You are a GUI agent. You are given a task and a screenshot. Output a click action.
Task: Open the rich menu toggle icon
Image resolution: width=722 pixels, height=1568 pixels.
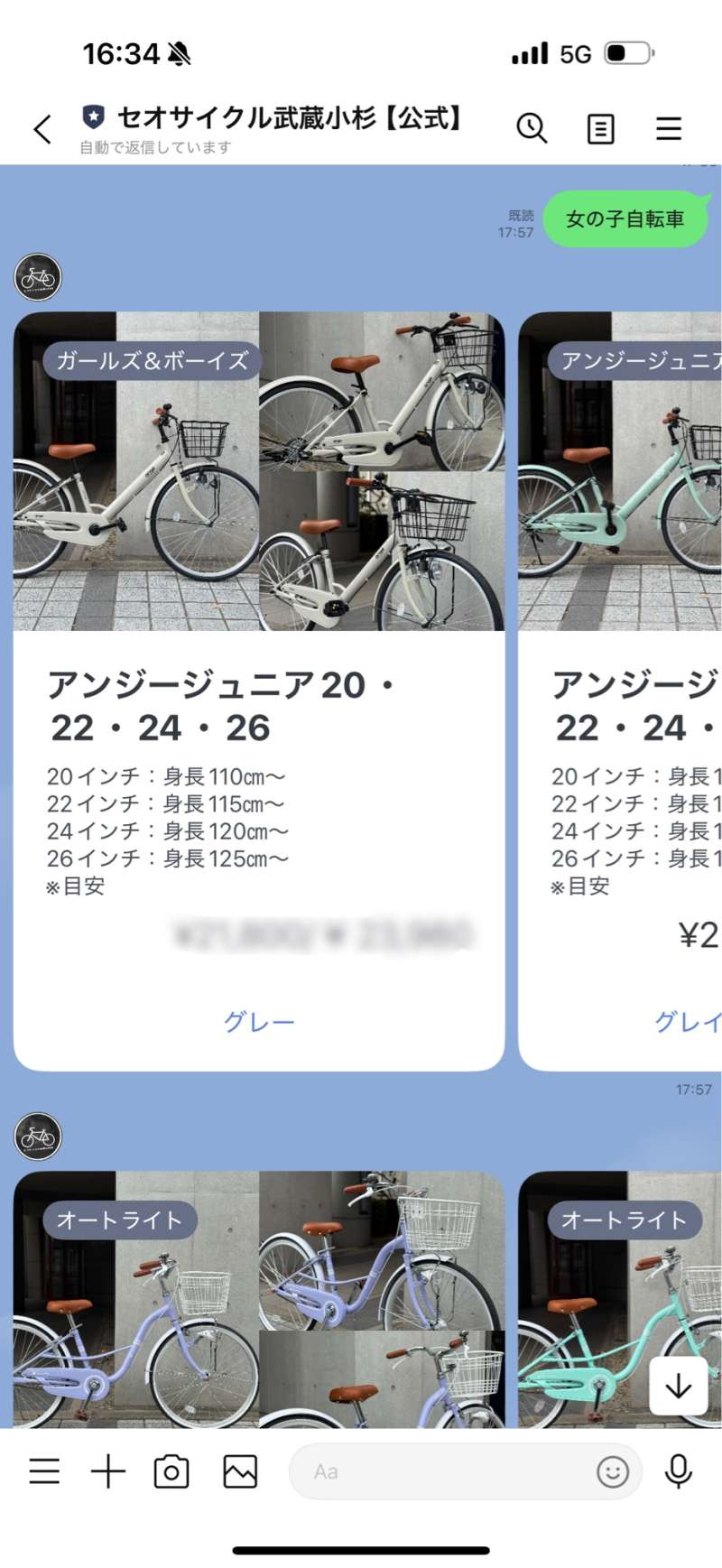pyautogui.click(x=44, y=1471)
